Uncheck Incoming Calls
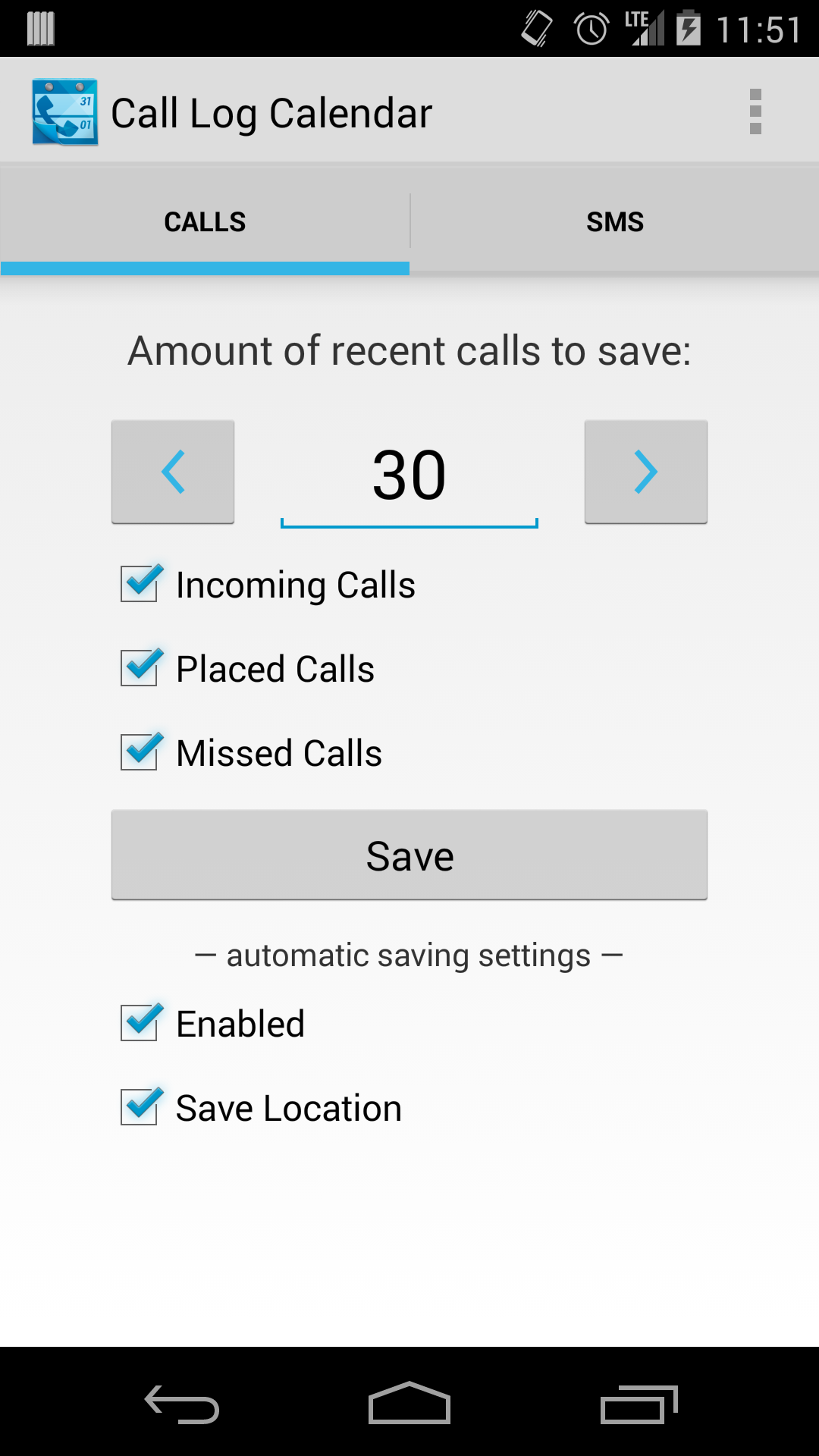Screen dimensions: 819x1456 139,584
